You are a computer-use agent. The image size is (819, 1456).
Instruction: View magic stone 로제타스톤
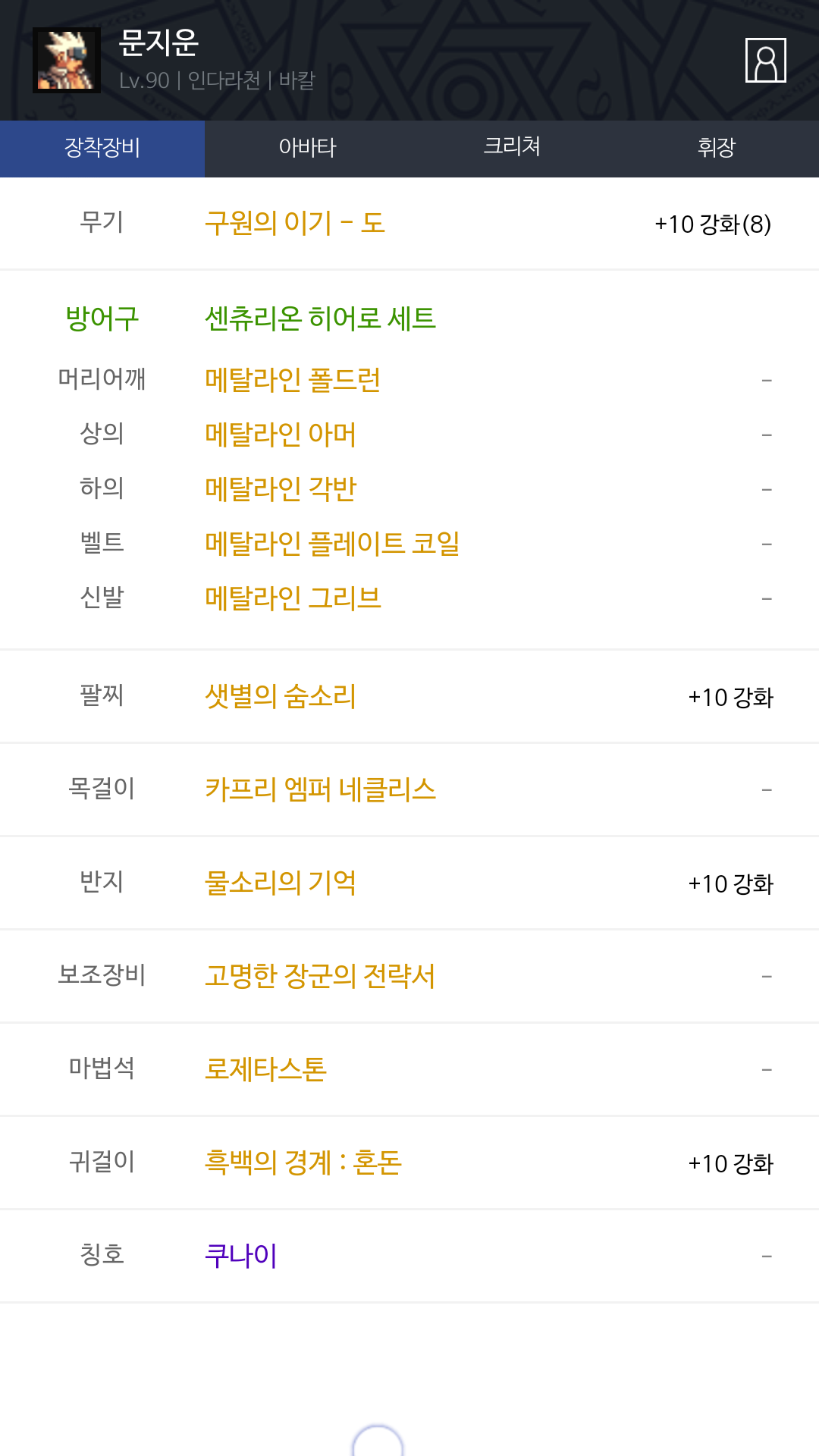pos(265,1068)
